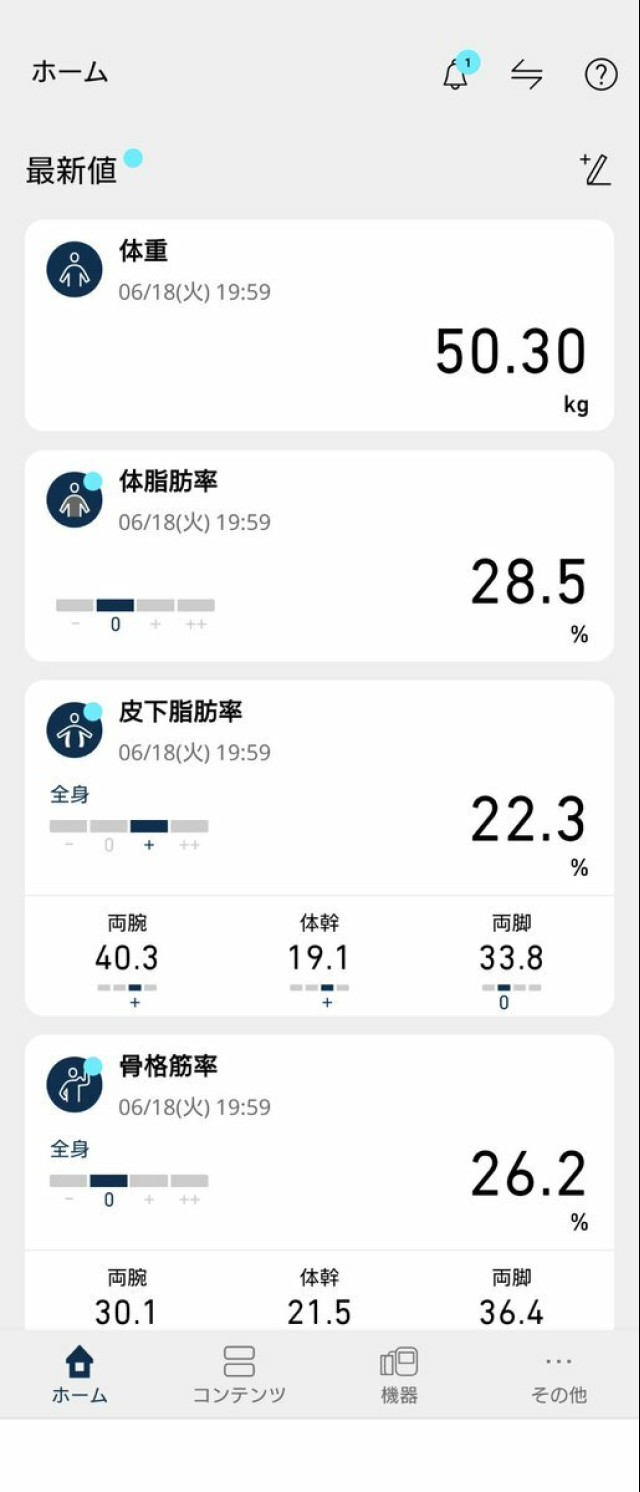Open the help question mark icon
640x1492 pixels.
point(600,74)
